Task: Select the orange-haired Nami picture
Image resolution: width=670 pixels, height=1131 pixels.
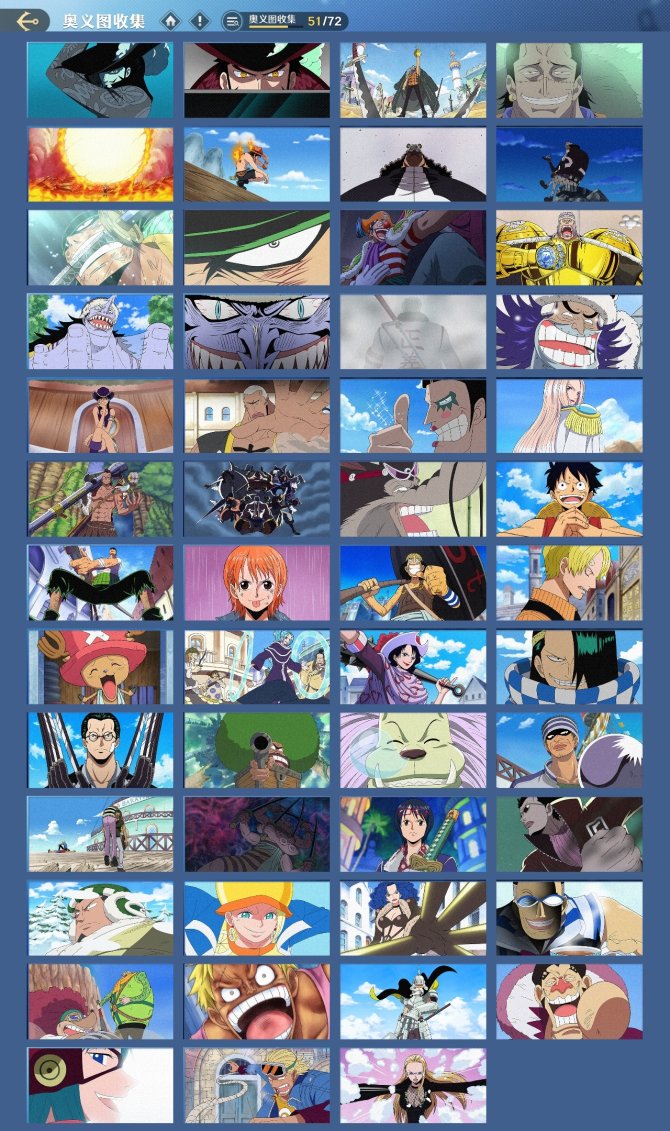Action: (257, 582)
